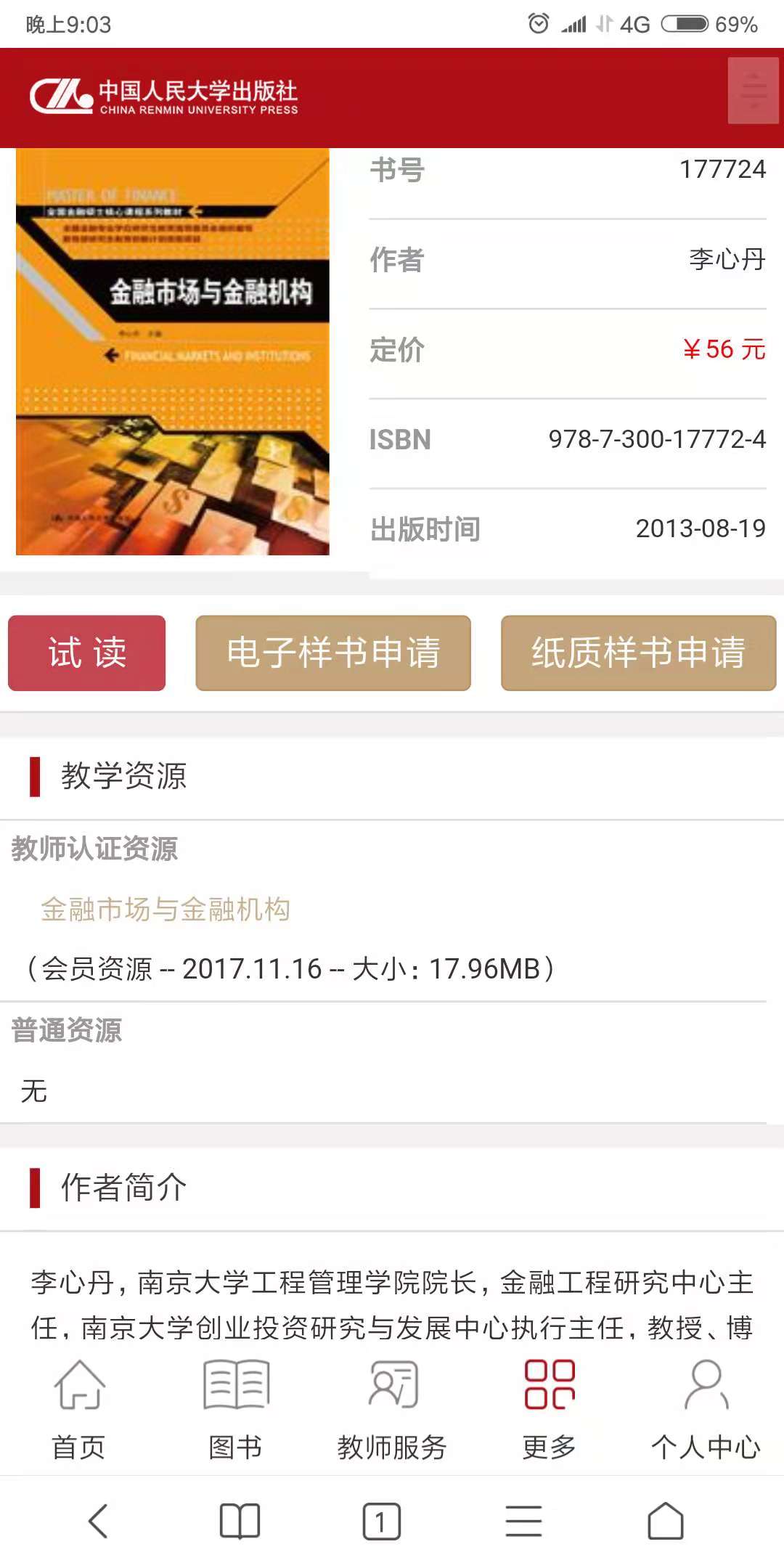
Task: Go back with the browser back arrow
Action: pyautogui.click(x=98, y=1521)
